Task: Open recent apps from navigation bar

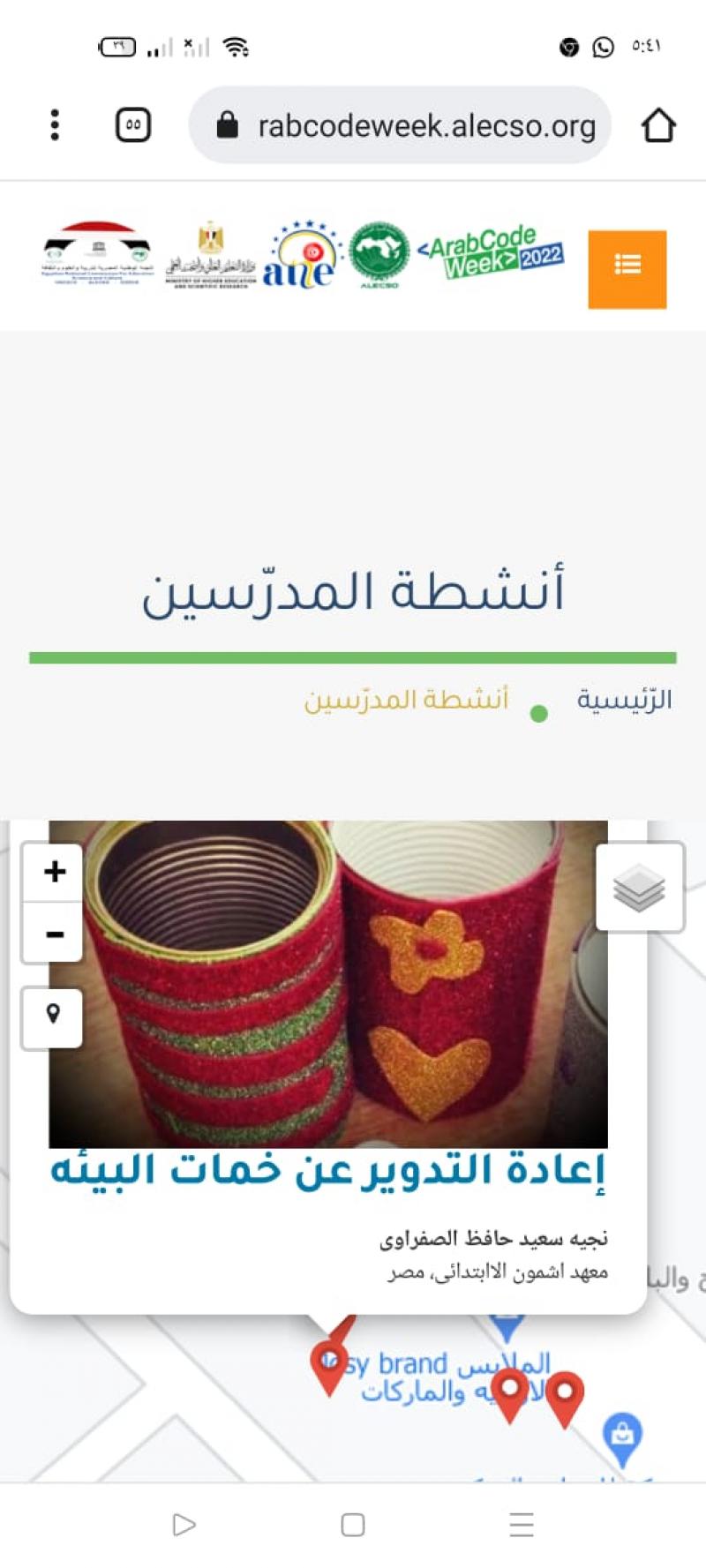Action: point(522,1524)
